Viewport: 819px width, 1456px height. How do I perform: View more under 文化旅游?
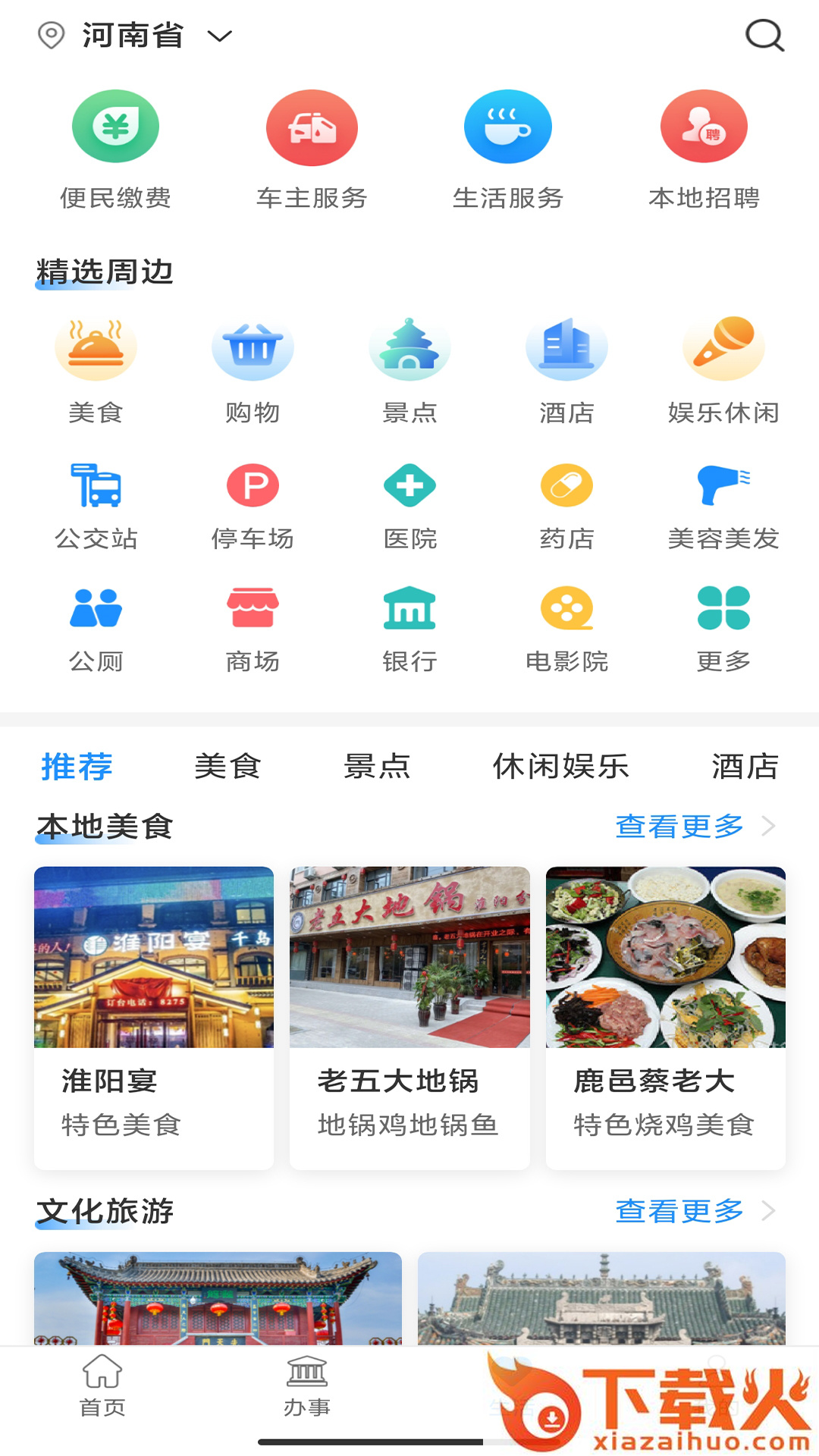coord(694,1211)
